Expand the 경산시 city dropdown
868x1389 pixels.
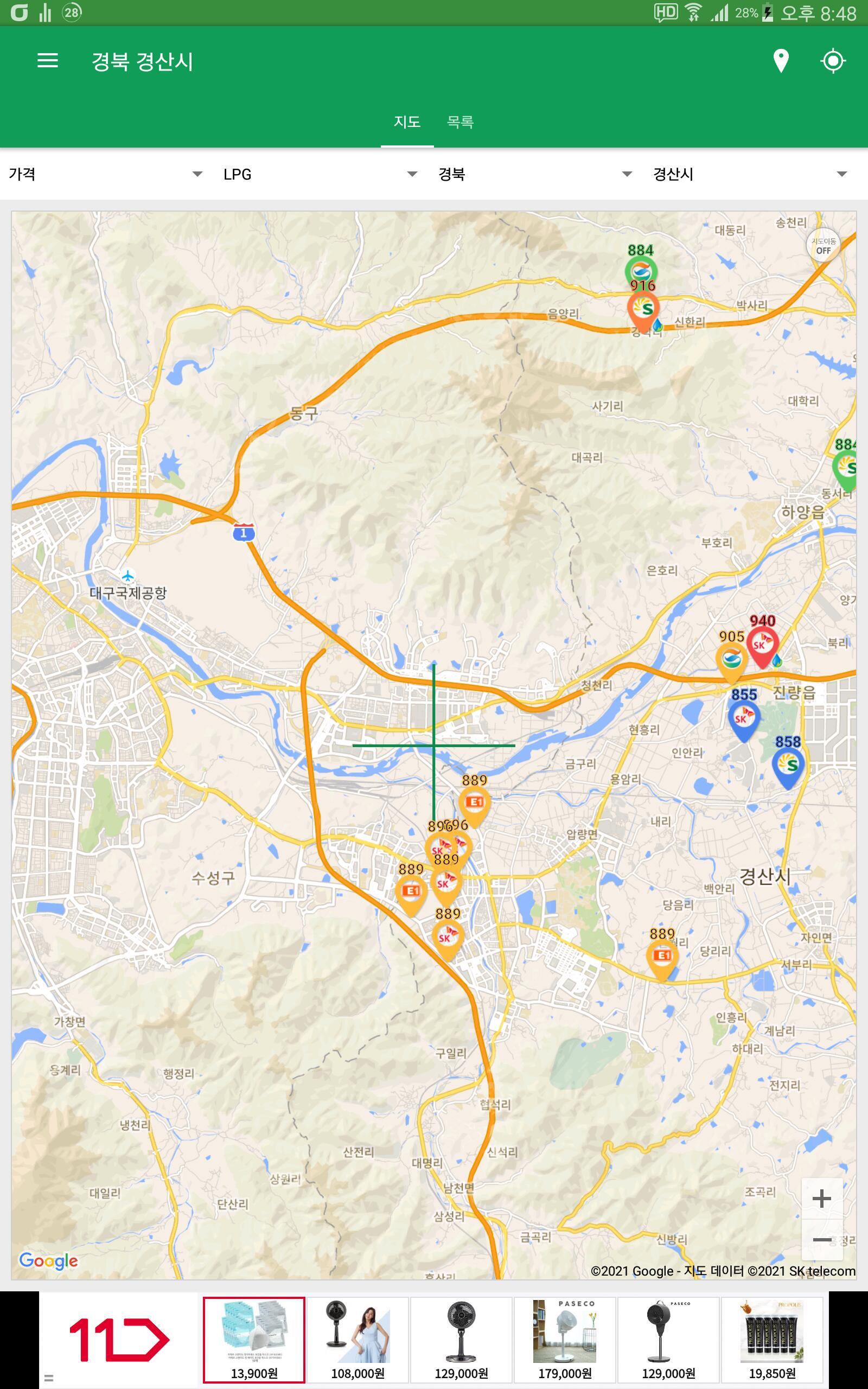750,174
